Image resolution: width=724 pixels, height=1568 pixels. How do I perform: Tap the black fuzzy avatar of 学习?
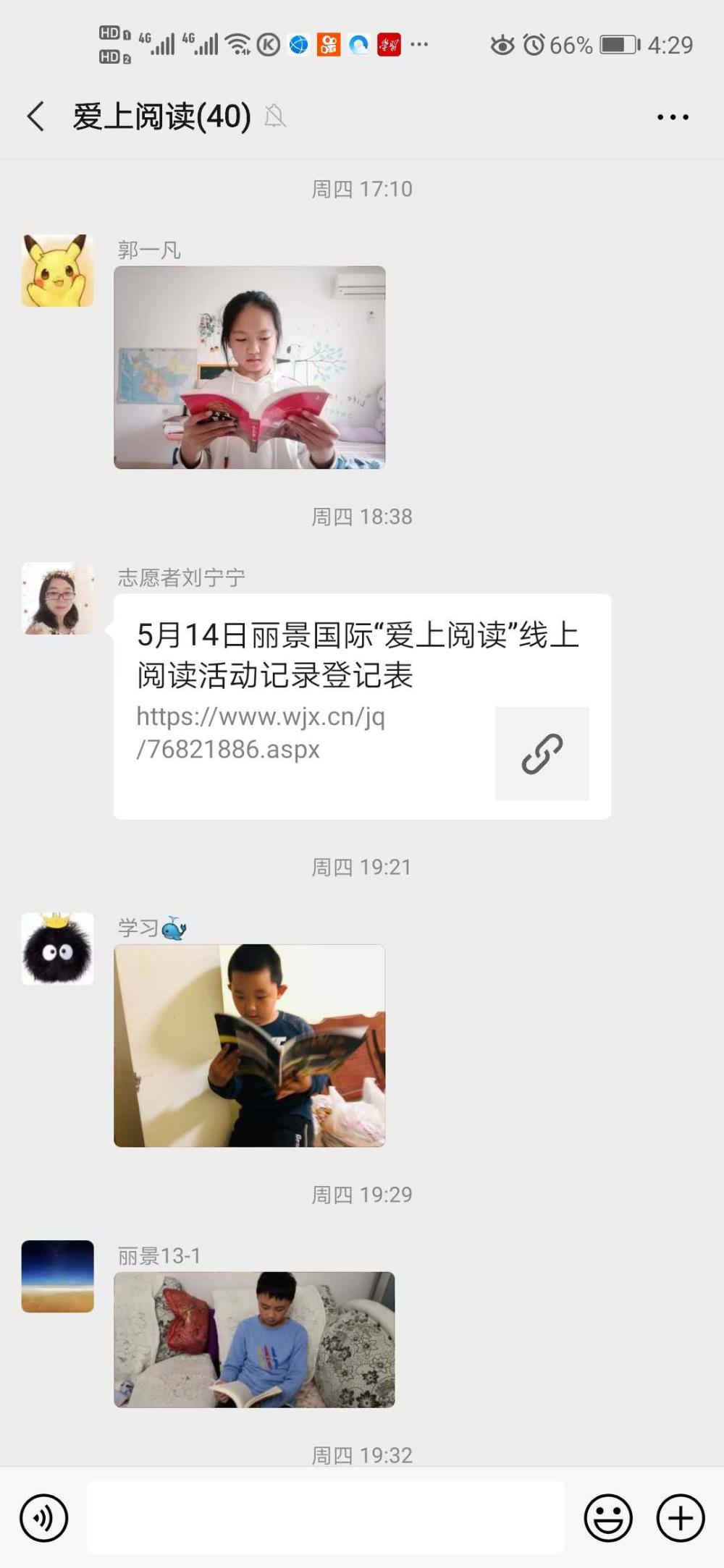58,949
